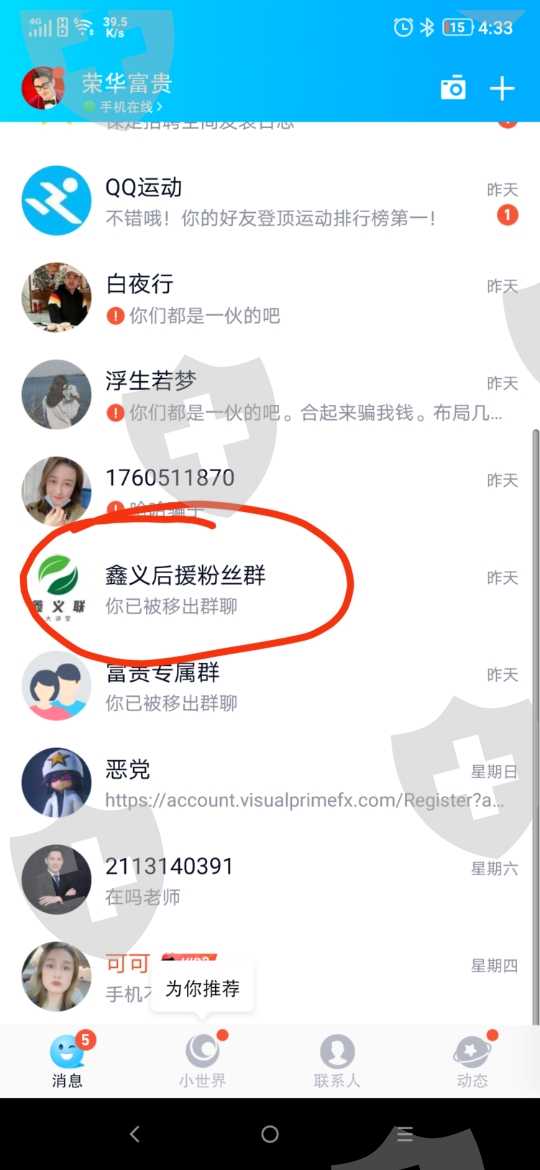The width and height of the screenshot is (540, 1170).
Task: Open the chat with 1760511870
Action: 270,492
